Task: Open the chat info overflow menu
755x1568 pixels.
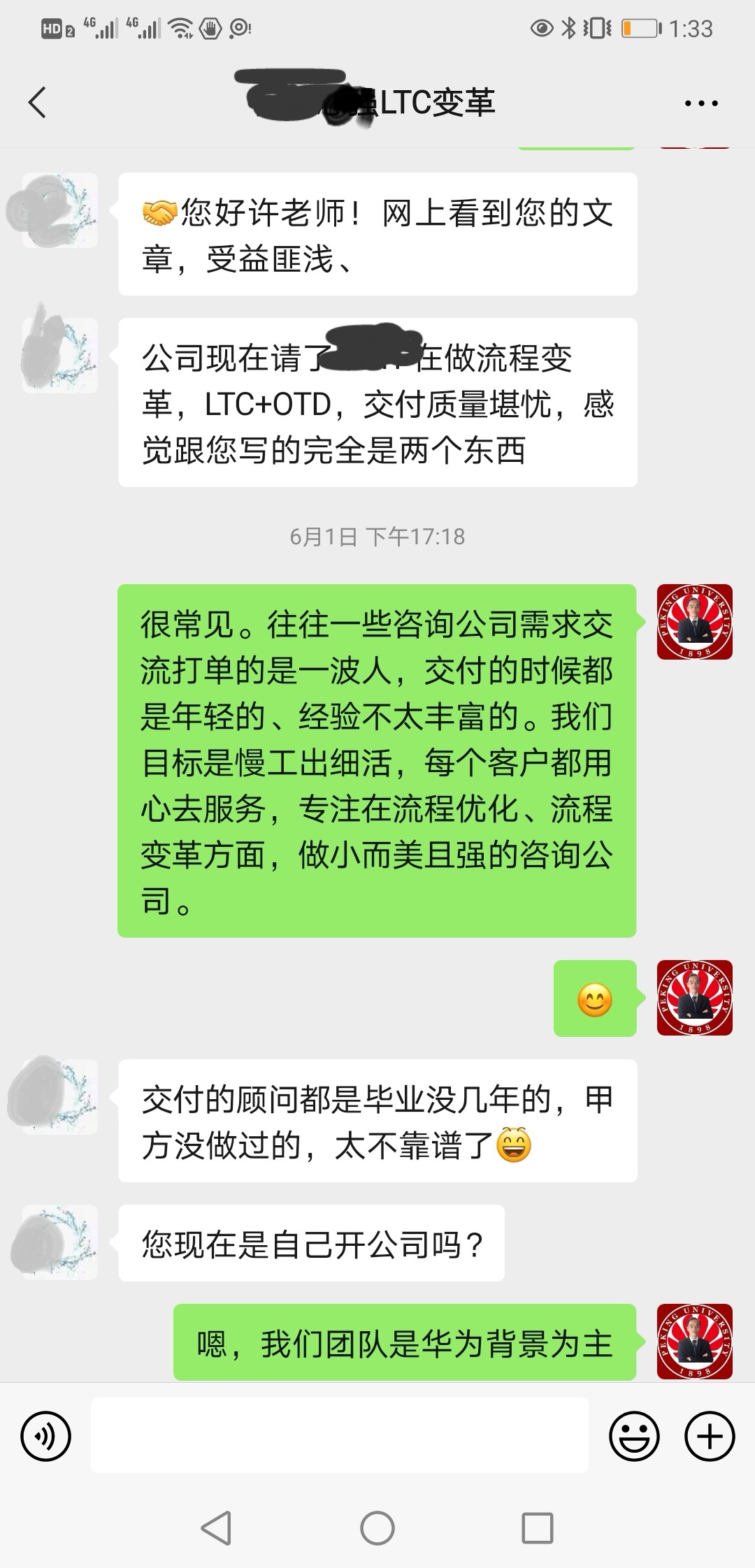Action: pyautogui.click(x=700, y=103)
